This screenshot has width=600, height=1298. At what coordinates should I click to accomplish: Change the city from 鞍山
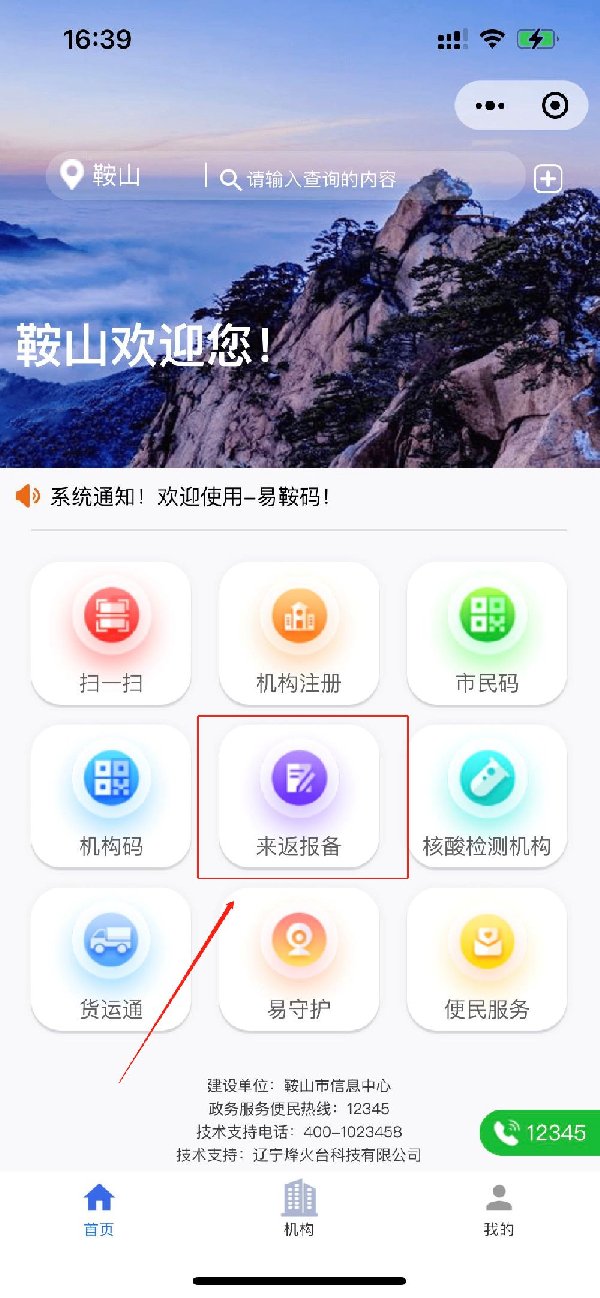[102, 177]
